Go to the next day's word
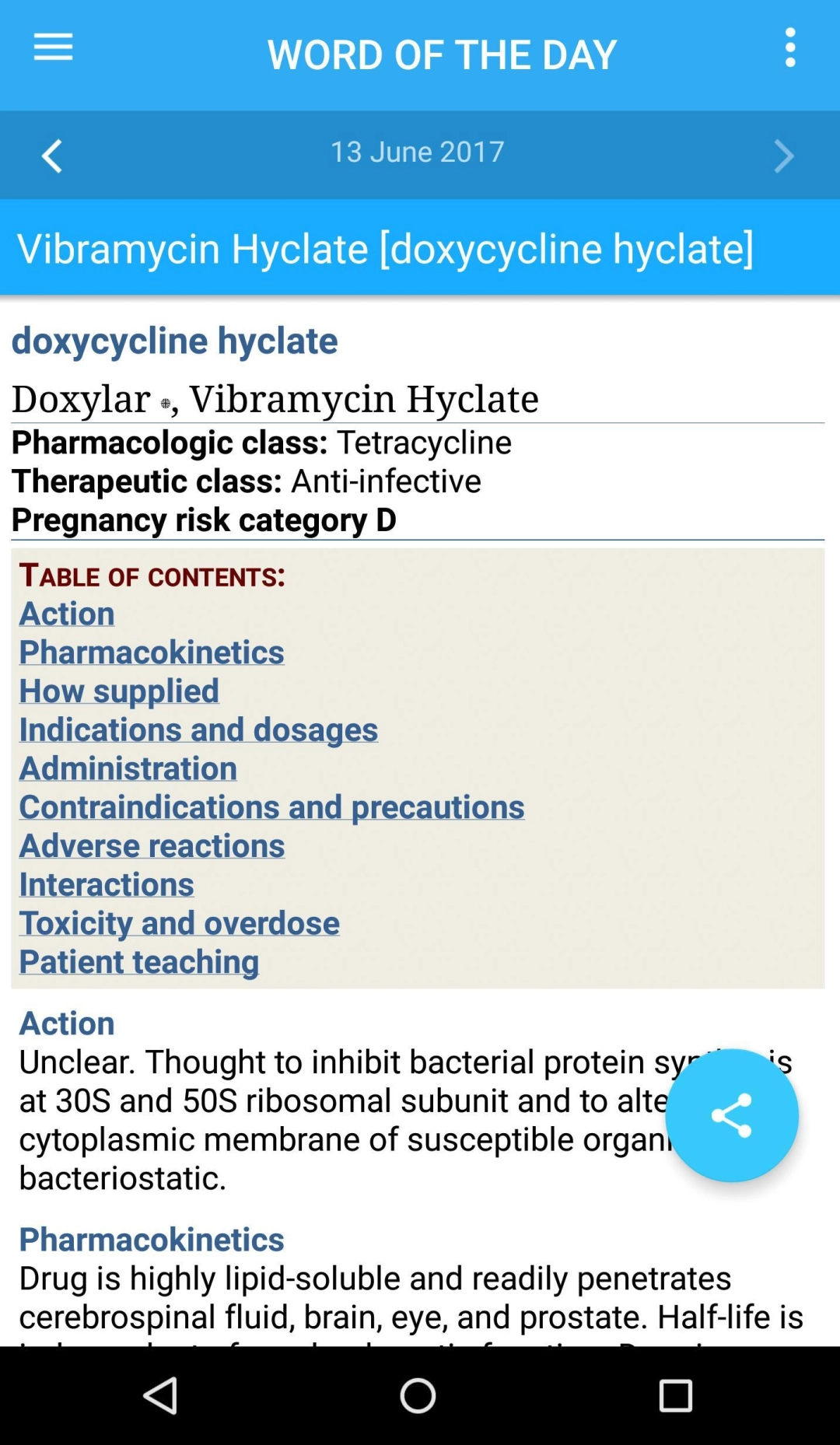Viewport: 840px width, 1445px height. click(783, 156)
